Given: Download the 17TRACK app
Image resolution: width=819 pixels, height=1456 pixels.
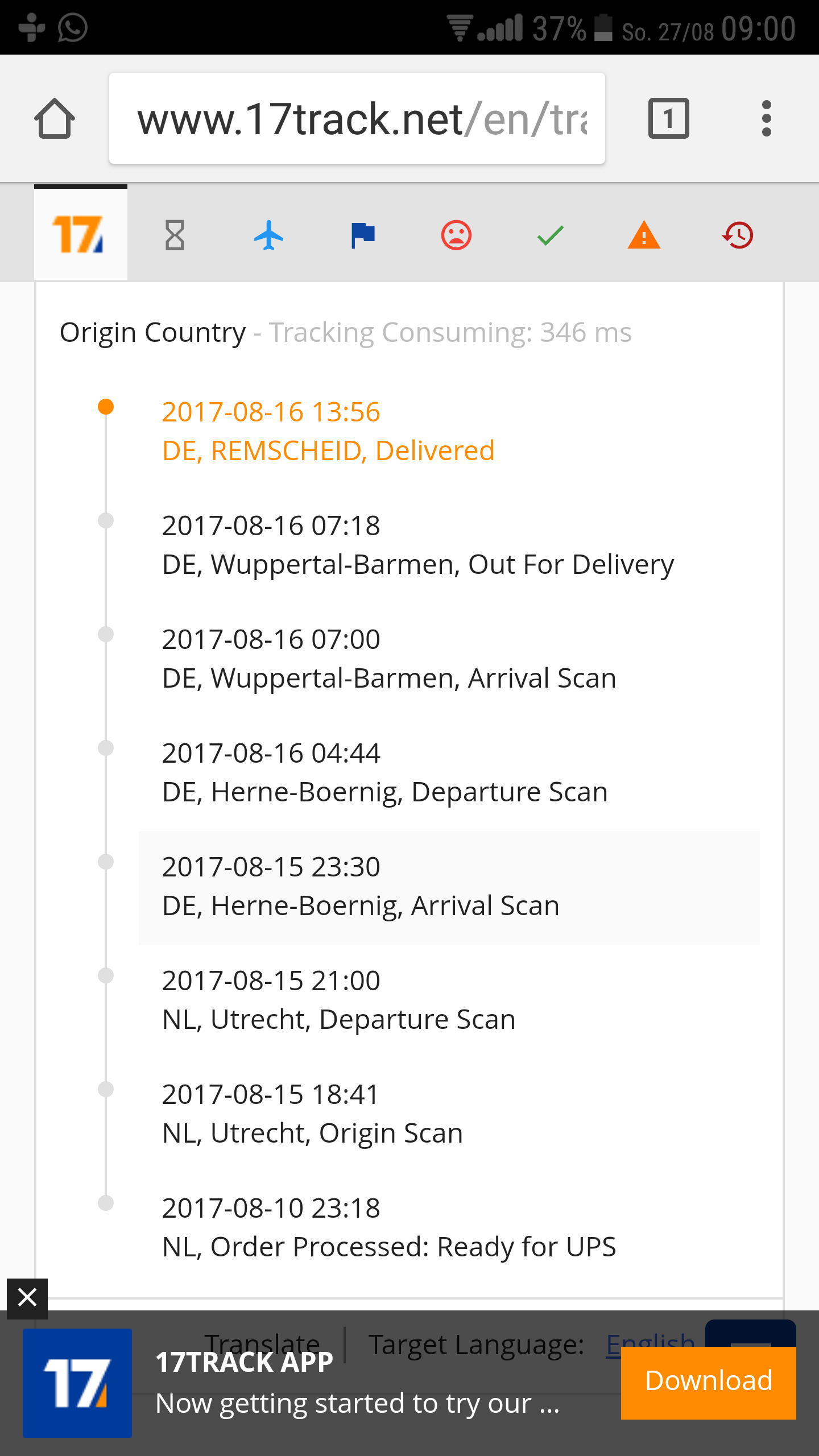Looking at the screenshot, I should [x=709, y=1383].
